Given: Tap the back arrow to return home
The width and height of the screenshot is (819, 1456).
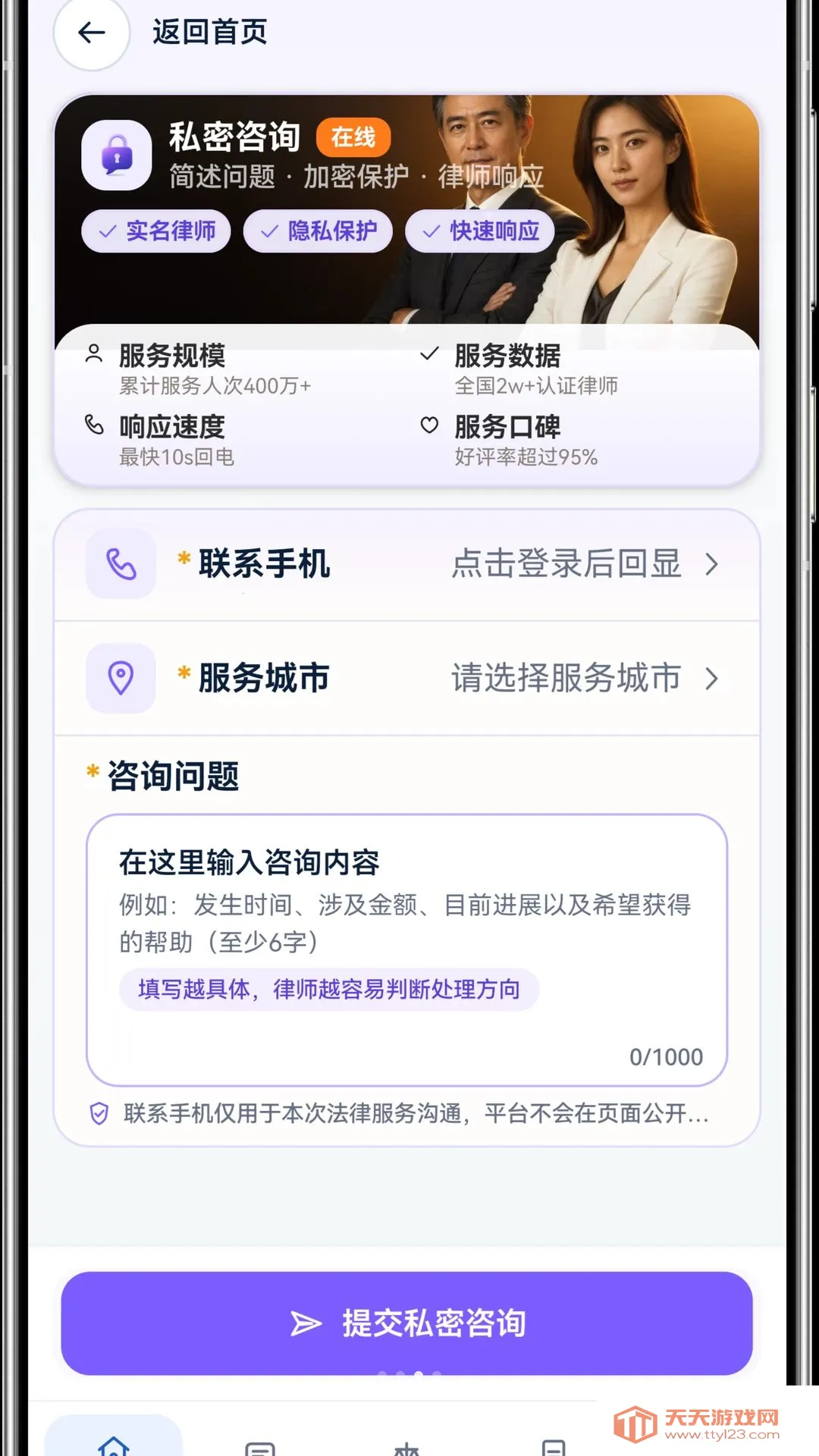Looking at the screenshot, I should click(x=92, y=33).
